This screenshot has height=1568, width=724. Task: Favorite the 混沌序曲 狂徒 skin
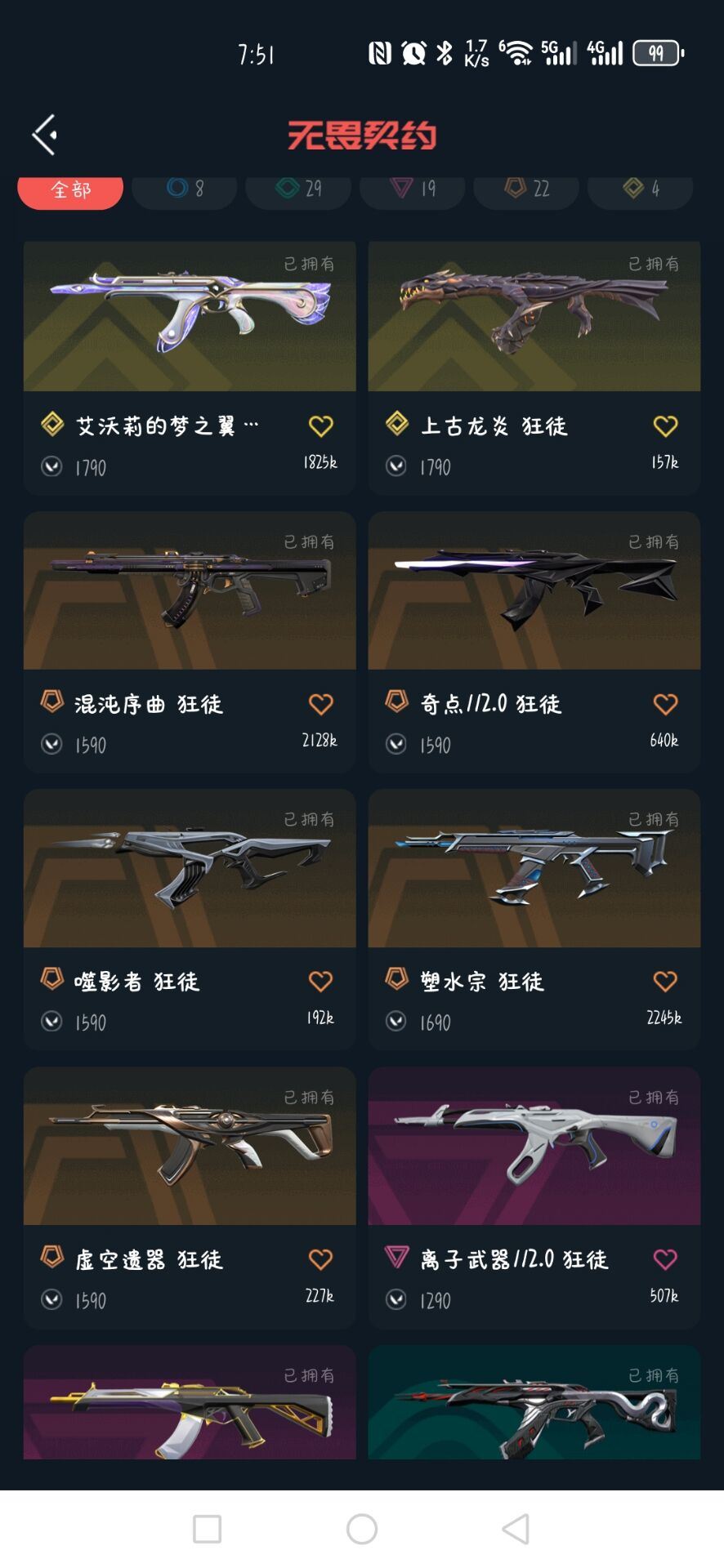coord(320,704)
